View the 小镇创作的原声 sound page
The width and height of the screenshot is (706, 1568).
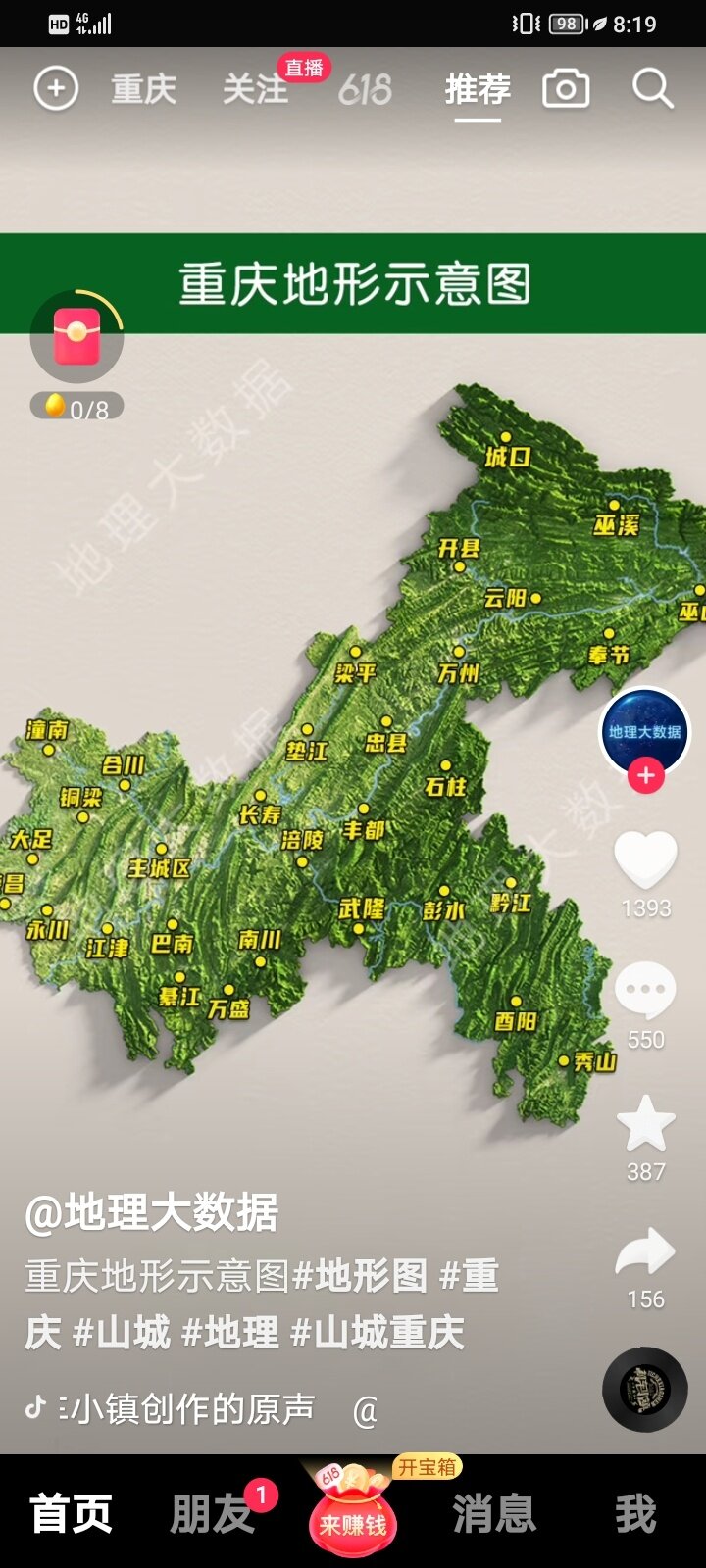click(186, 1409)
